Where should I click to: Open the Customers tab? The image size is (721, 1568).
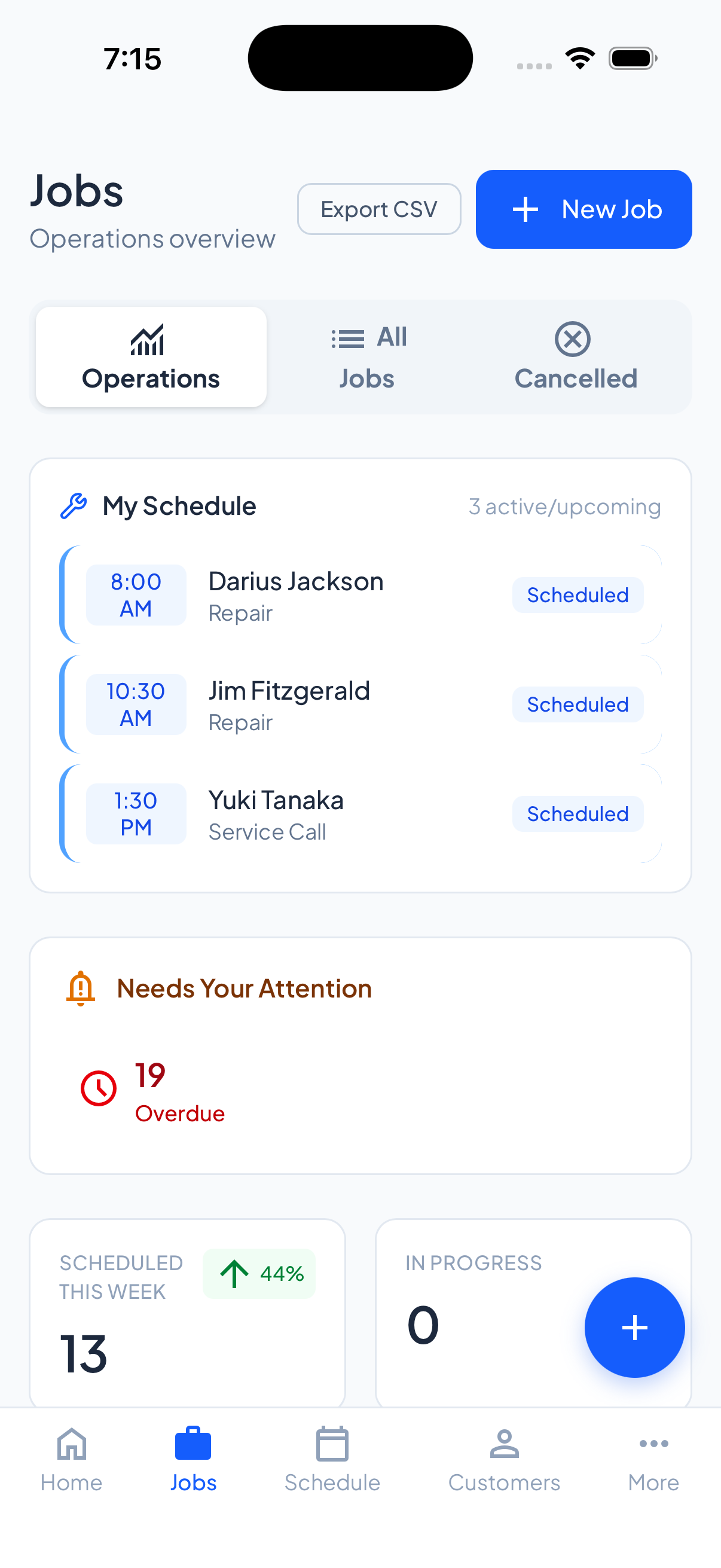504,1459
